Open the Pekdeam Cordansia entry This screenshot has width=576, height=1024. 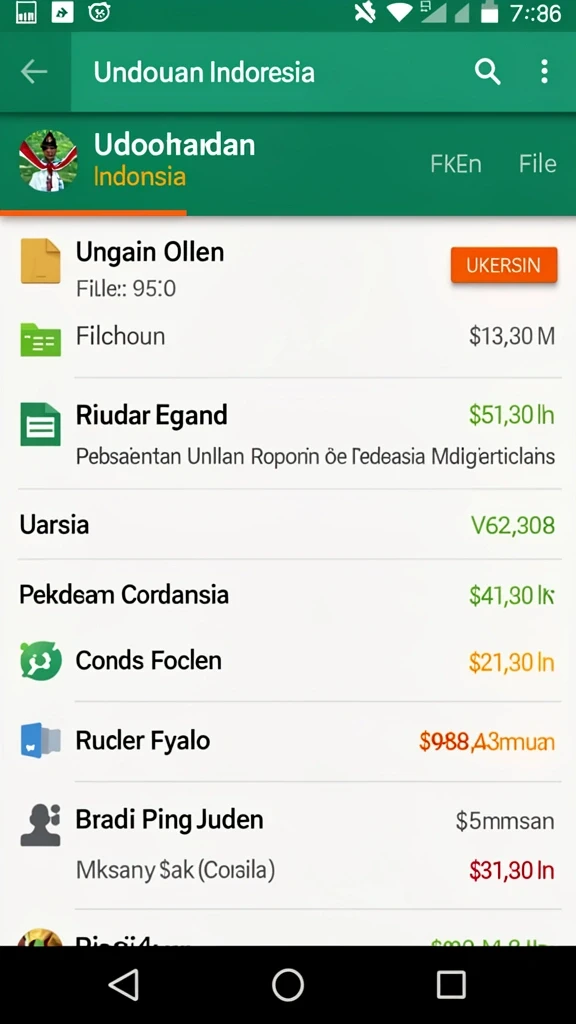click(x=288, y=595)
